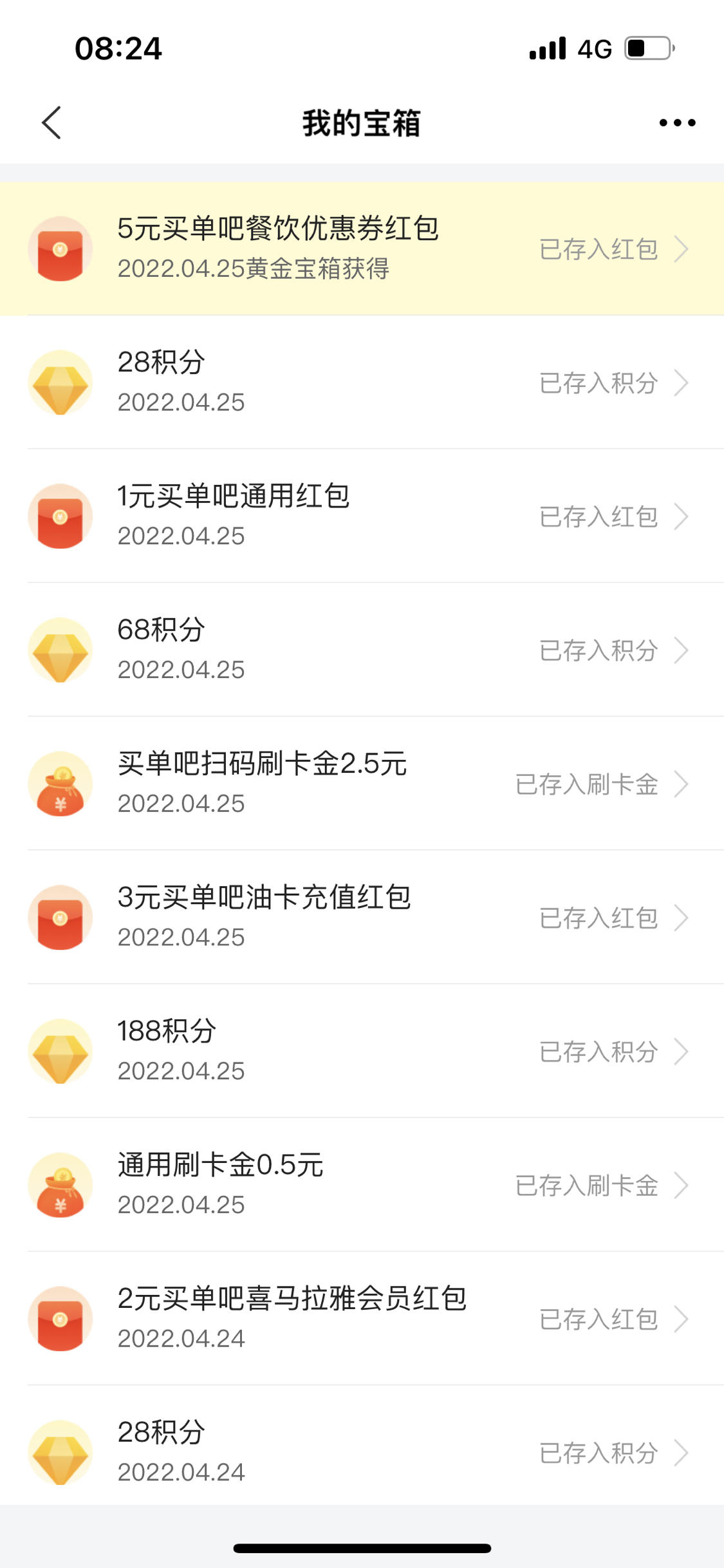The image size is (724, 1568).
Task: View the 188积分 entry
Action: point(362,1052)
